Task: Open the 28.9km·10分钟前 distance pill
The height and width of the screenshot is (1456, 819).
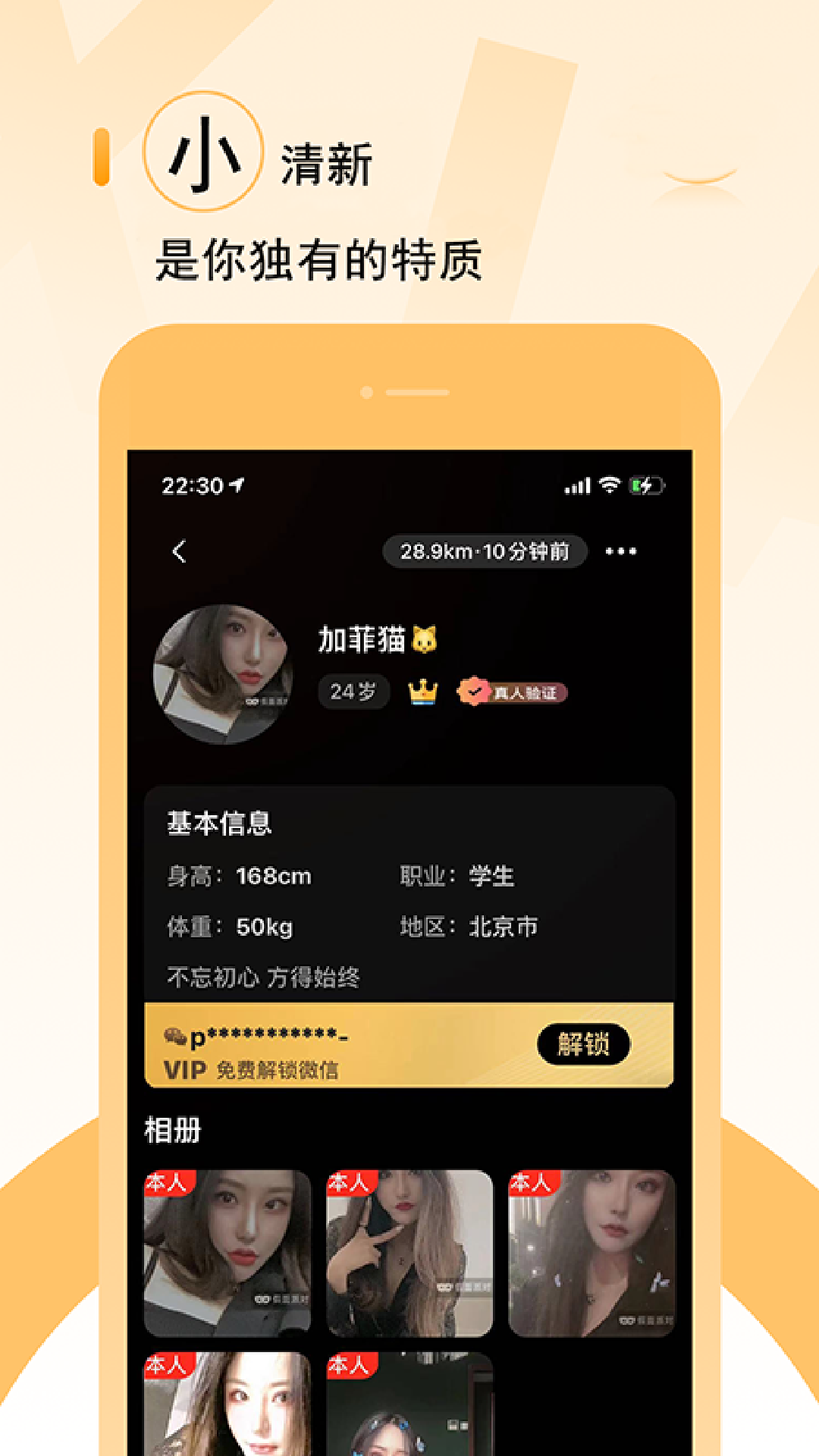Action: [488, 553]
